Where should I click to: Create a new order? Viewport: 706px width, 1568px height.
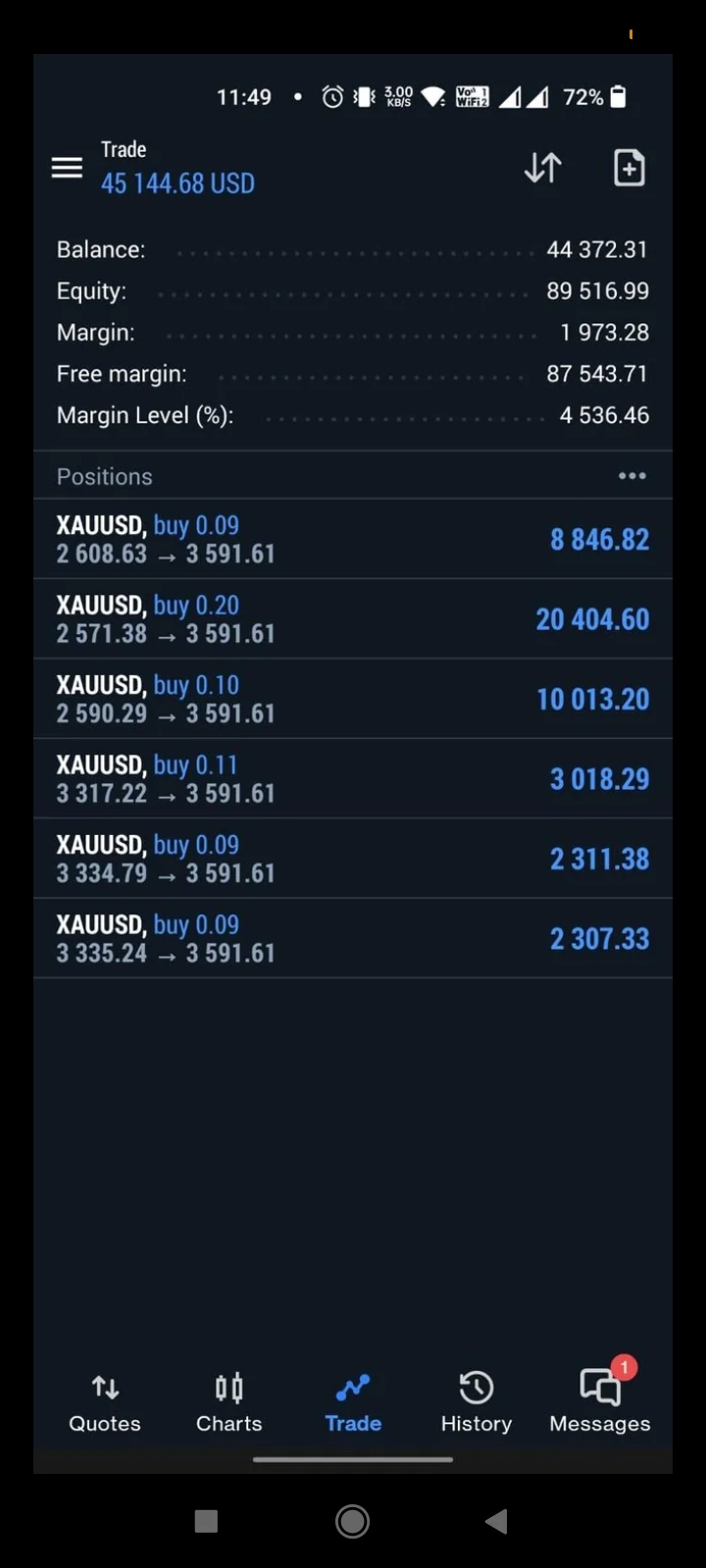point(629,168)
